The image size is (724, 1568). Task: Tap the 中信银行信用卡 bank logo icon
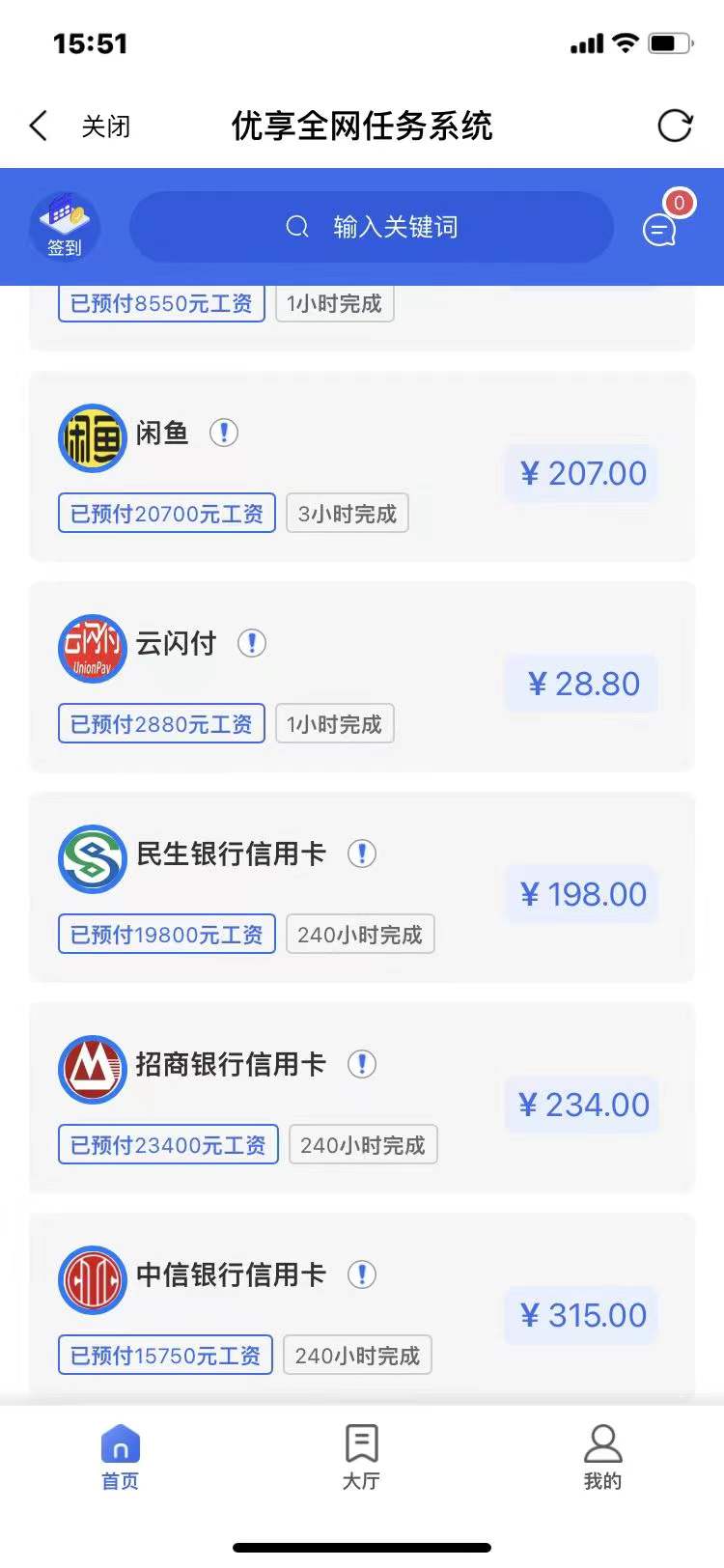pyautogui.click(x=92, y=1279)
